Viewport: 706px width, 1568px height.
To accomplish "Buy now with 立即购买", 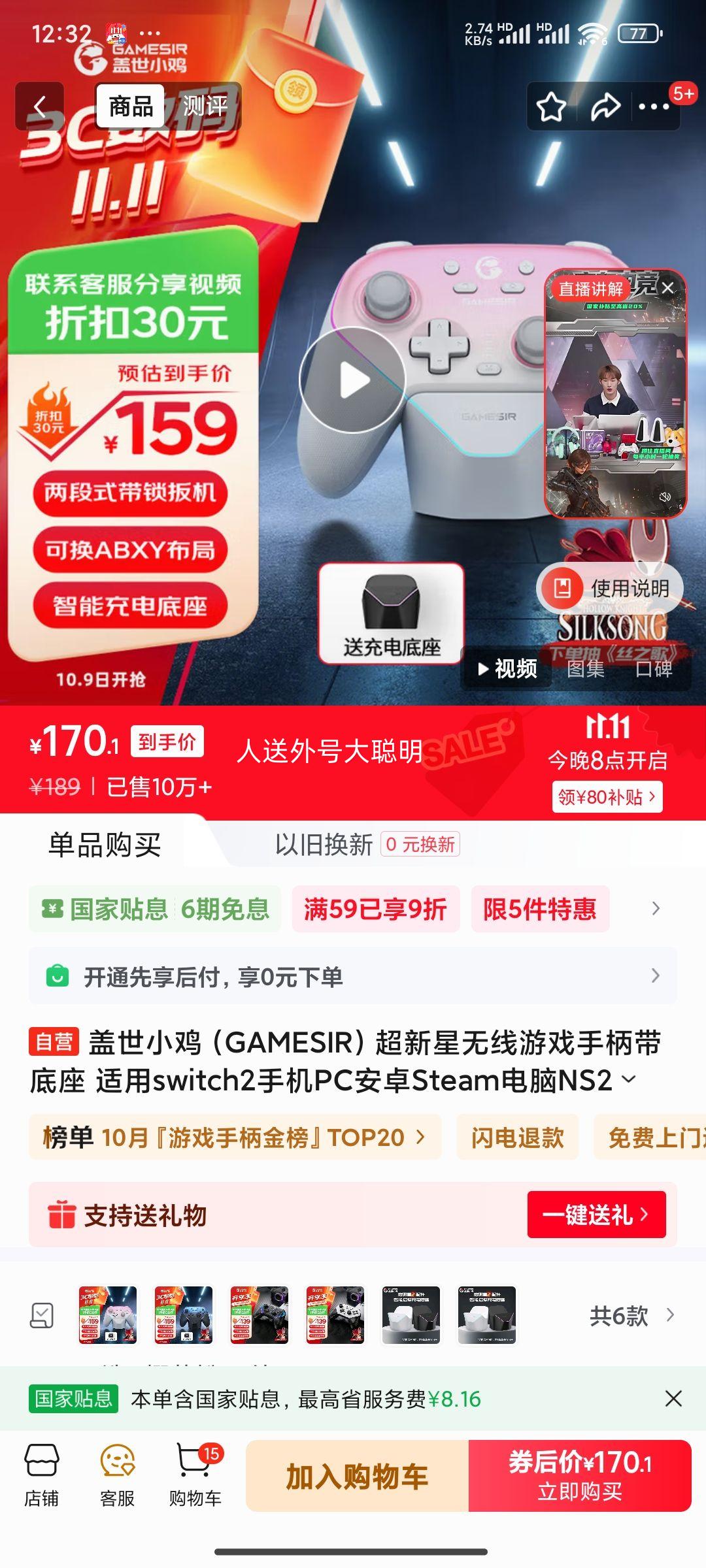I will [x=580, y=1476].
